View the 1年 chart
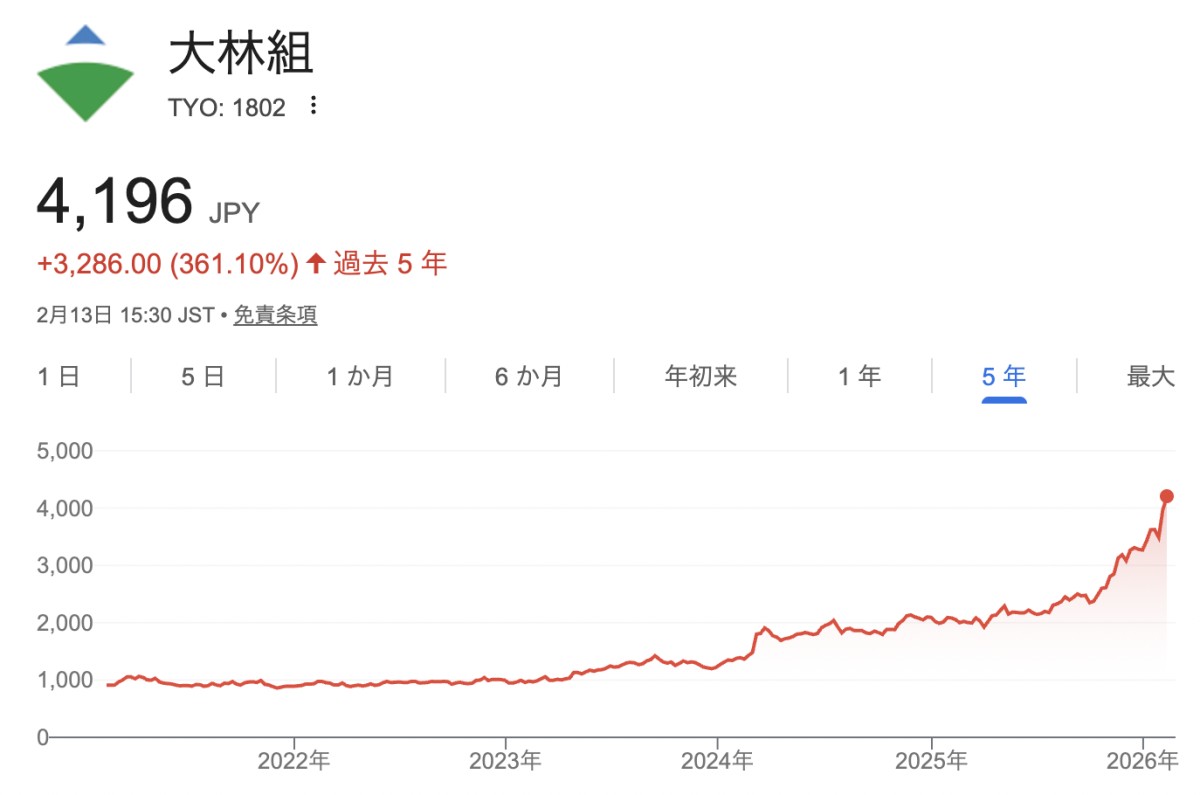 pos(859,377)
